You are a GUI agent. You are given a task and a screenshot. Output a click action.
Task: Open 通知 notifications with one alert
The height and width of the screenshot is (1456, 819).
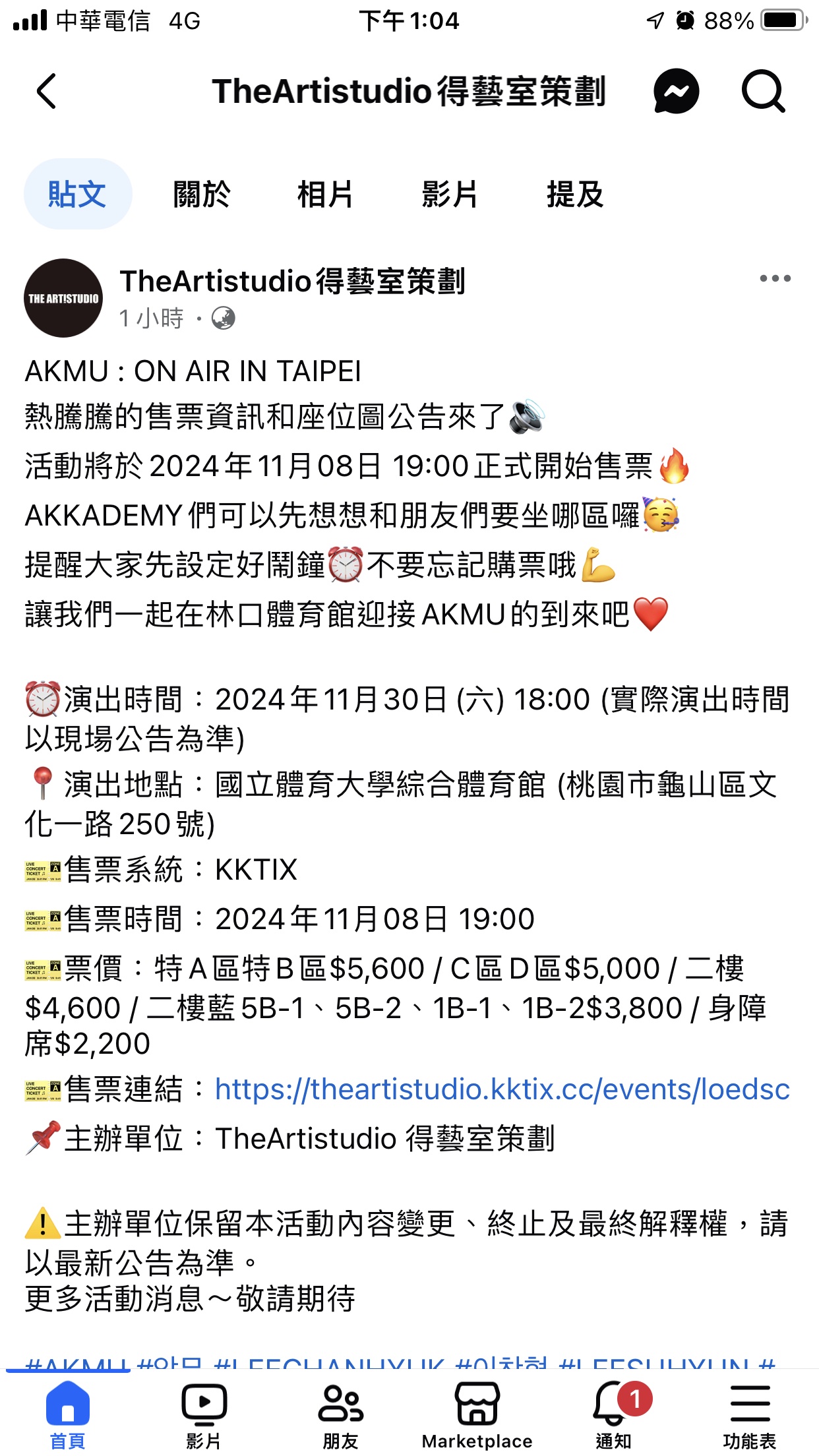pyautogui.click(x=614, y=1414)
